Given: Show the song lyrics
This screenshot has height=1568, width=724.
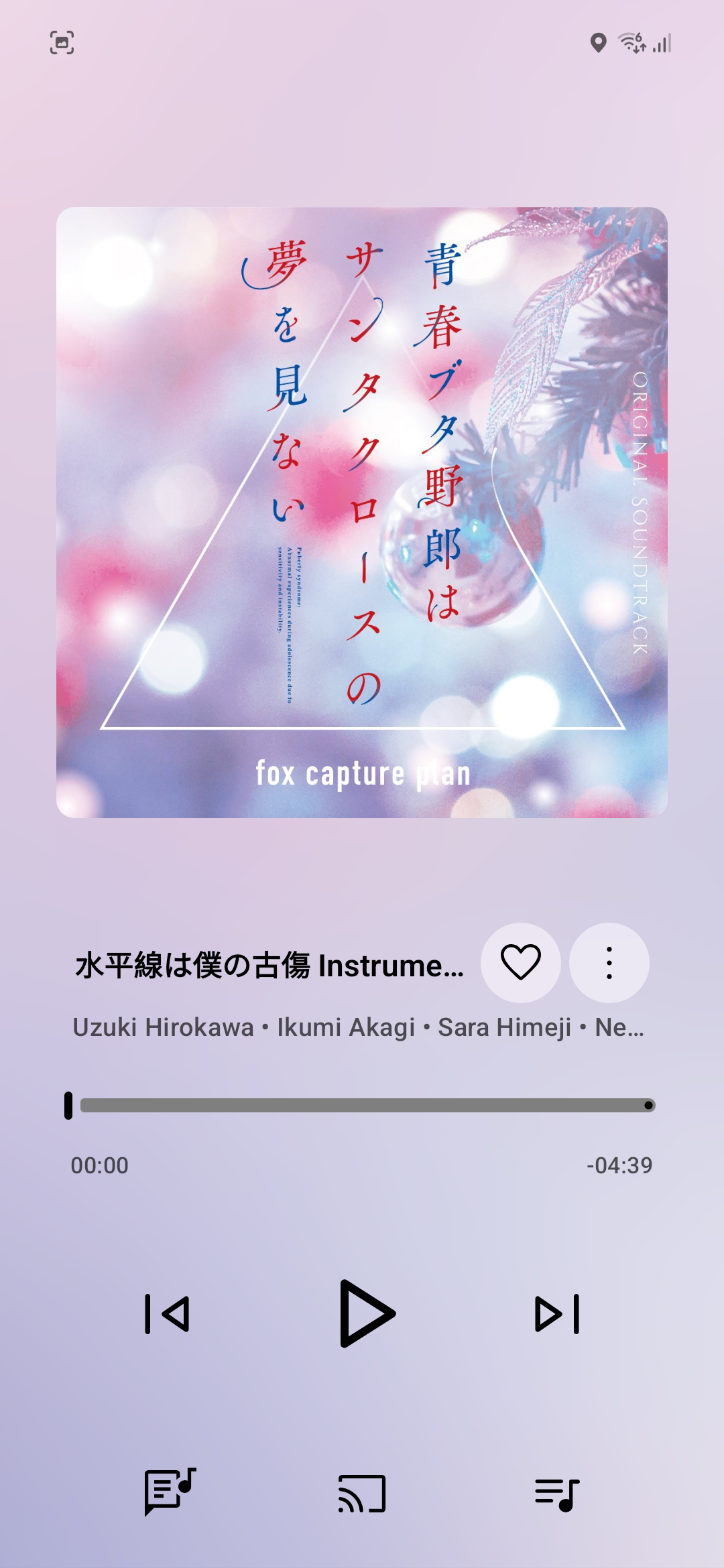Looking at the screenshot, I should tap(170, 1492).
